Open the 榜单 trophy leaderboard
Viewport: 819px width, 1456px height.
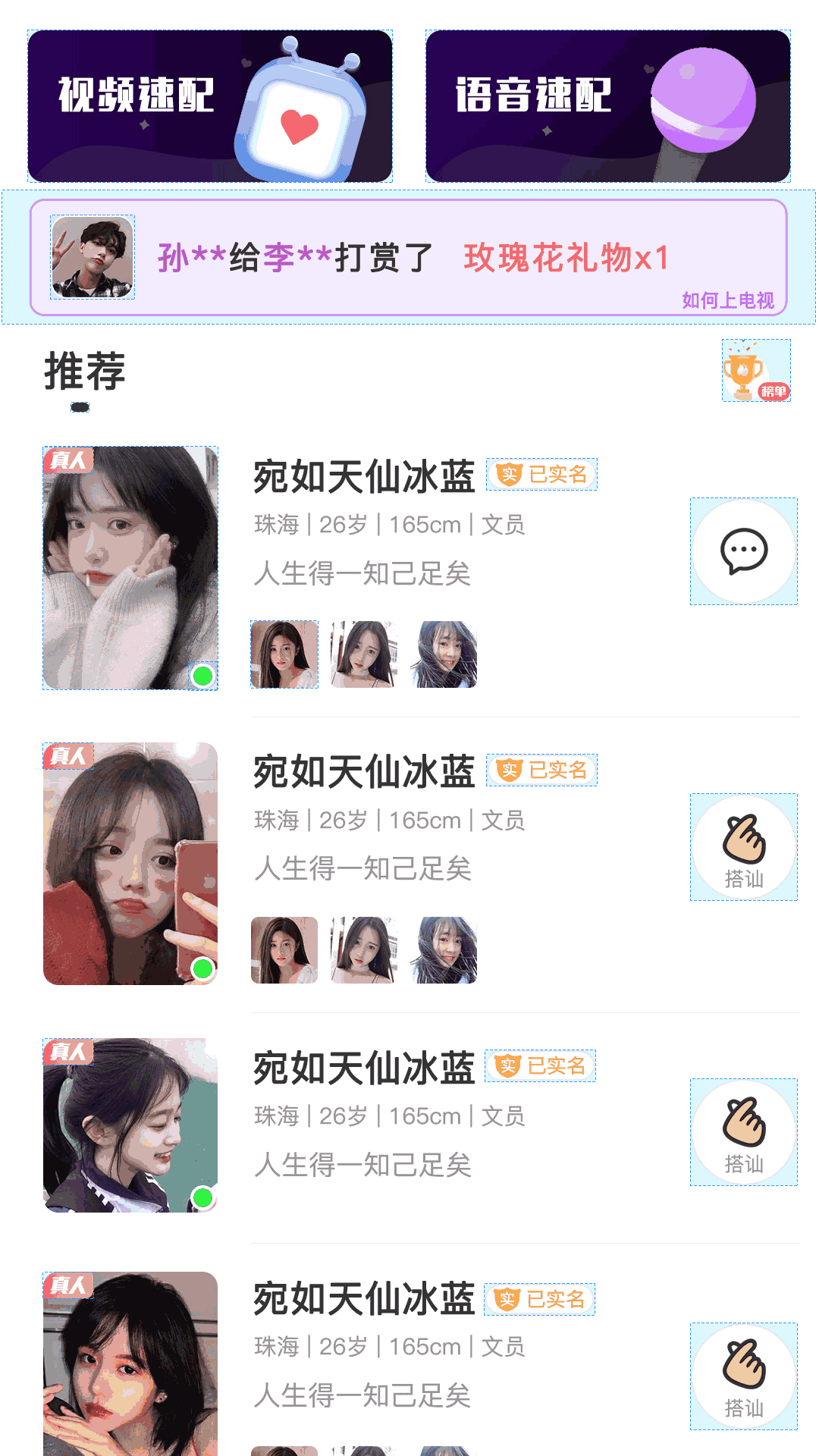click(x=756, y=370)
